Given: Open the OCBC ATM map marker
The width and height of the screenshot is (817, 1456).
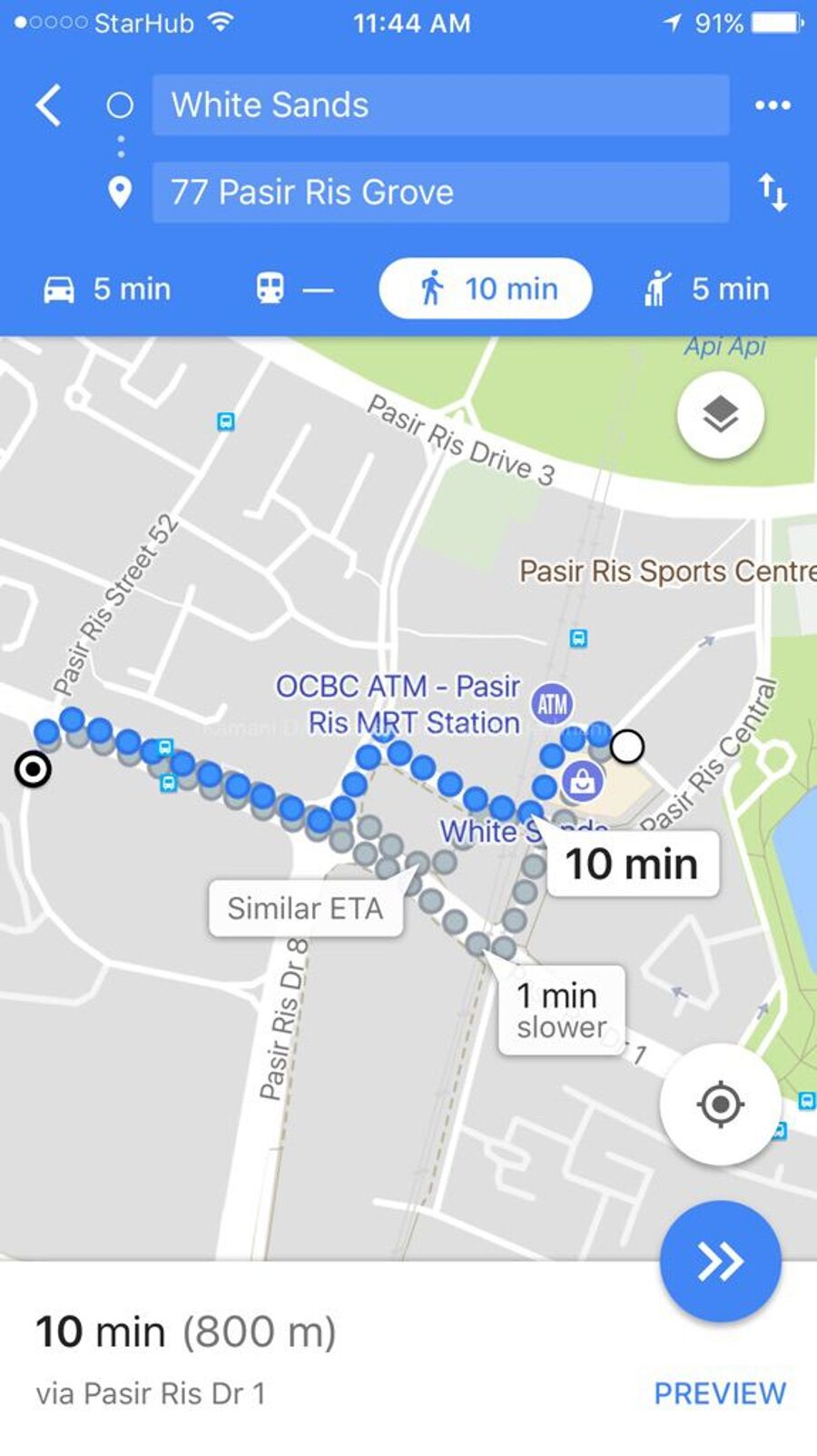Looking at the screenshot, I should coord(552,703).
